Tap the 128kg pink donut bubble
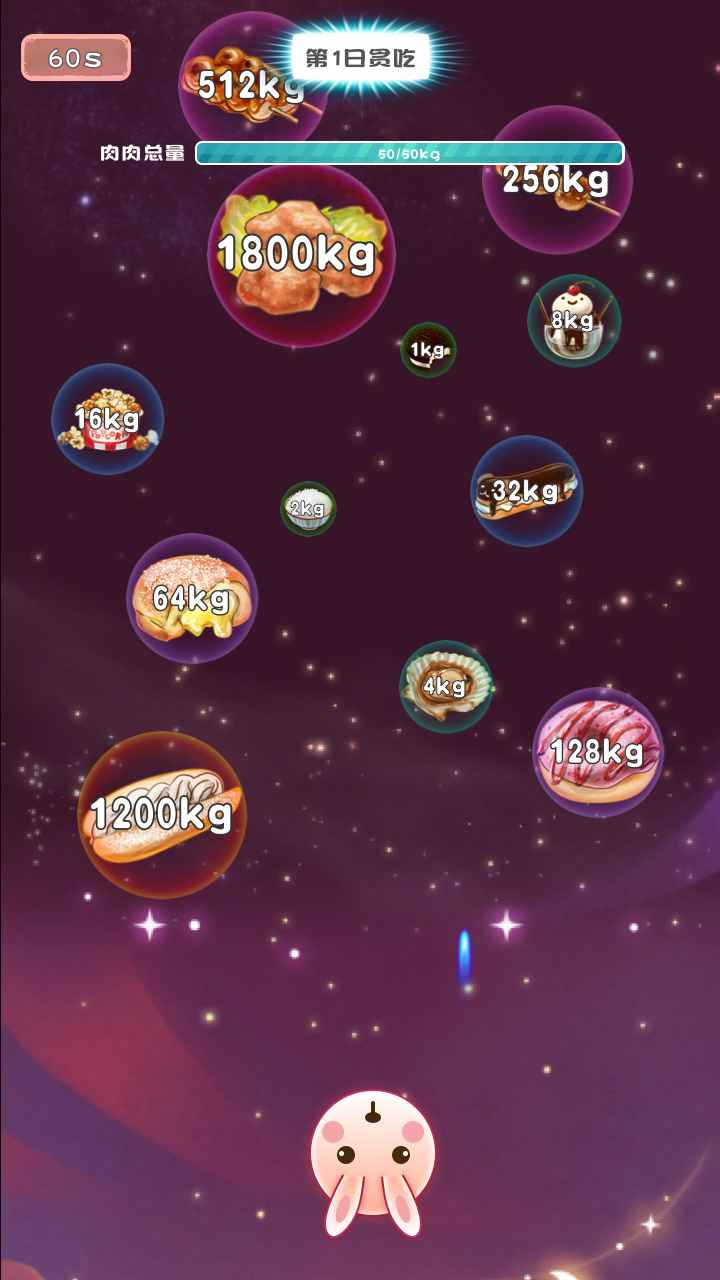Screen dimensions: 720x1280 pyautogui.click(x=597, y=752)
